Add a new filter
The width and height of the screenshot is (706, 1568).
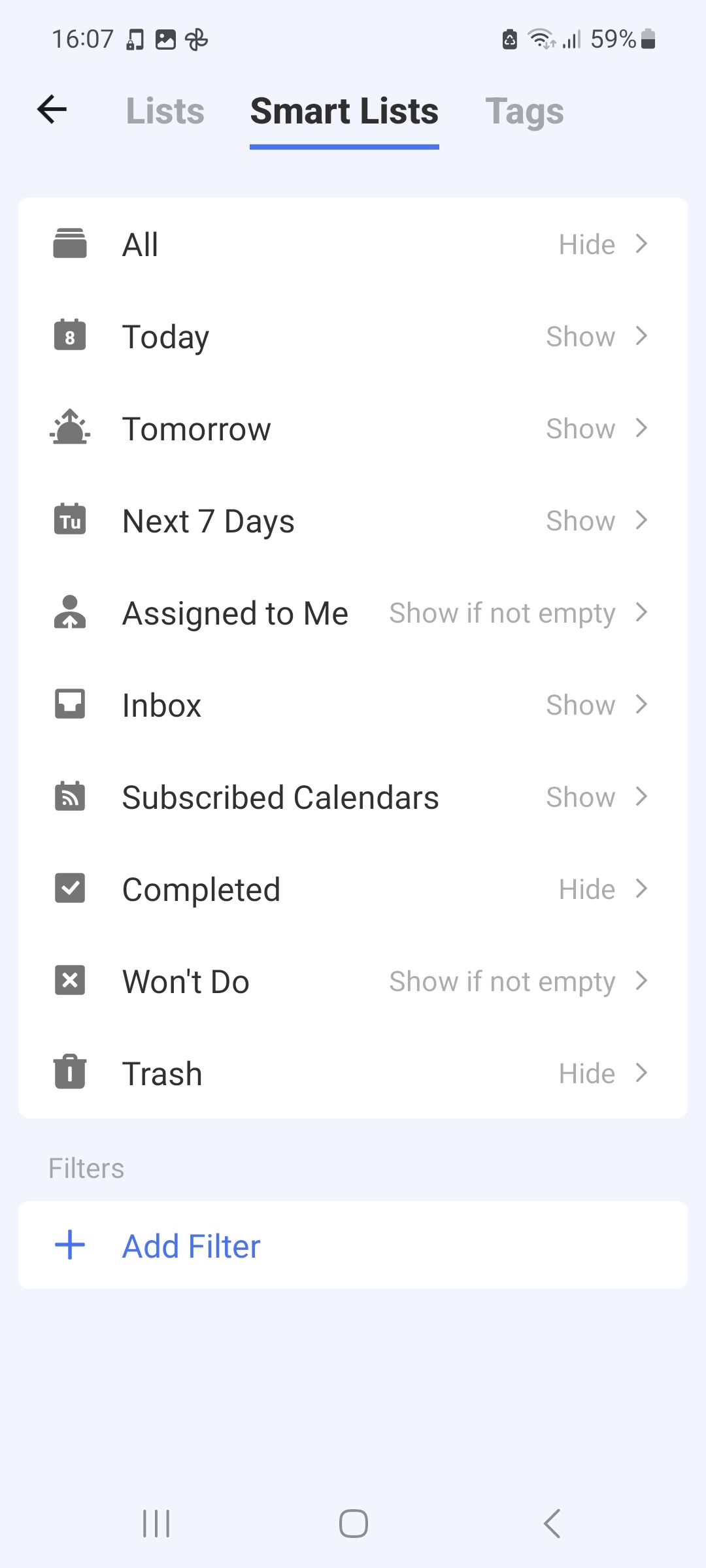coord(192,1246)
